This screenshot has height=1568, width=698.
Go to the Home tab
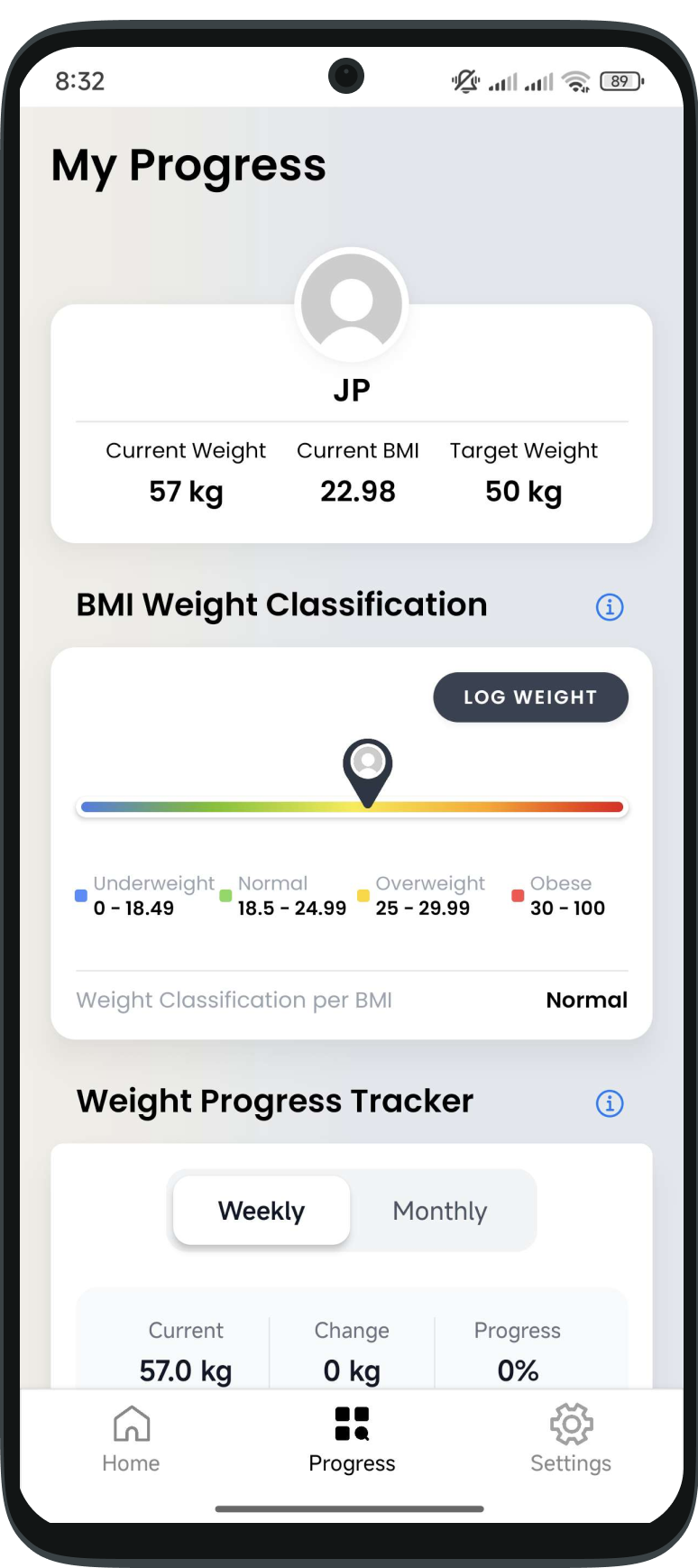pyautogui.click(x=131, y=1439)
